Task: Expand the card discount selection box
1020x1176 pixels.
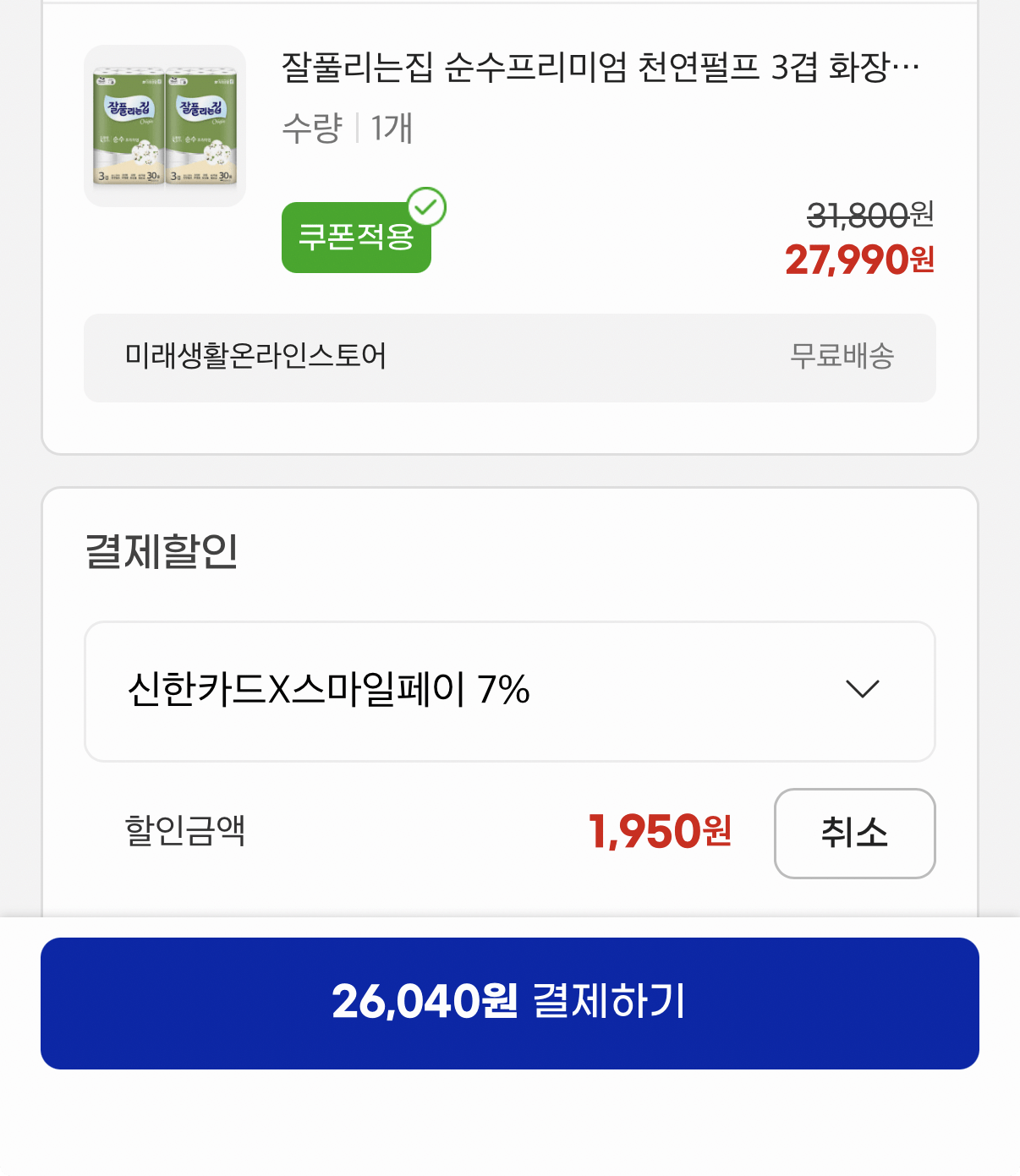Action: pos(508,691)
